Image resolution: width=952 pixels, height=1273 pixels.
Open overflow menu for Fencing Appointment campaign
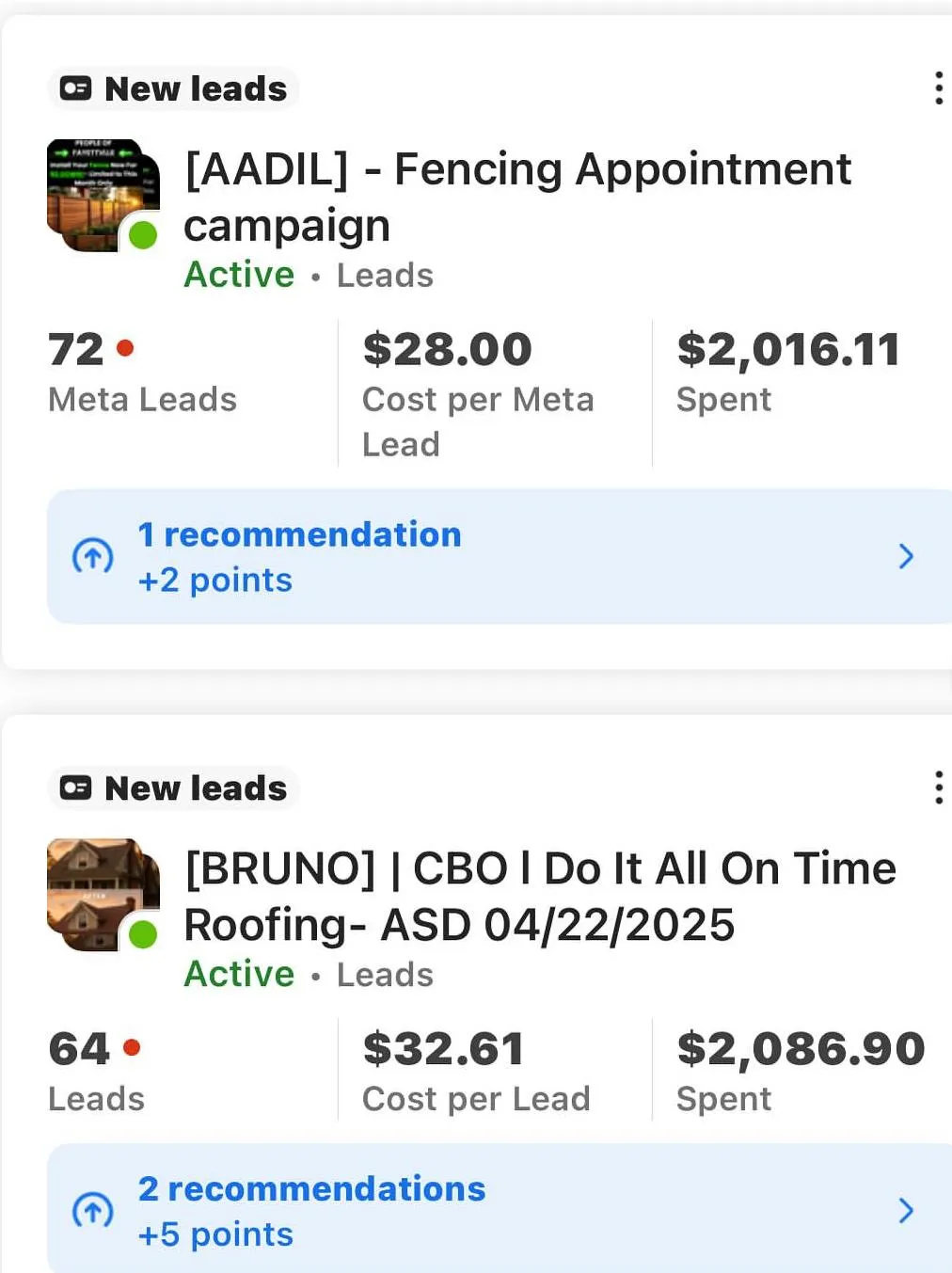938,88
